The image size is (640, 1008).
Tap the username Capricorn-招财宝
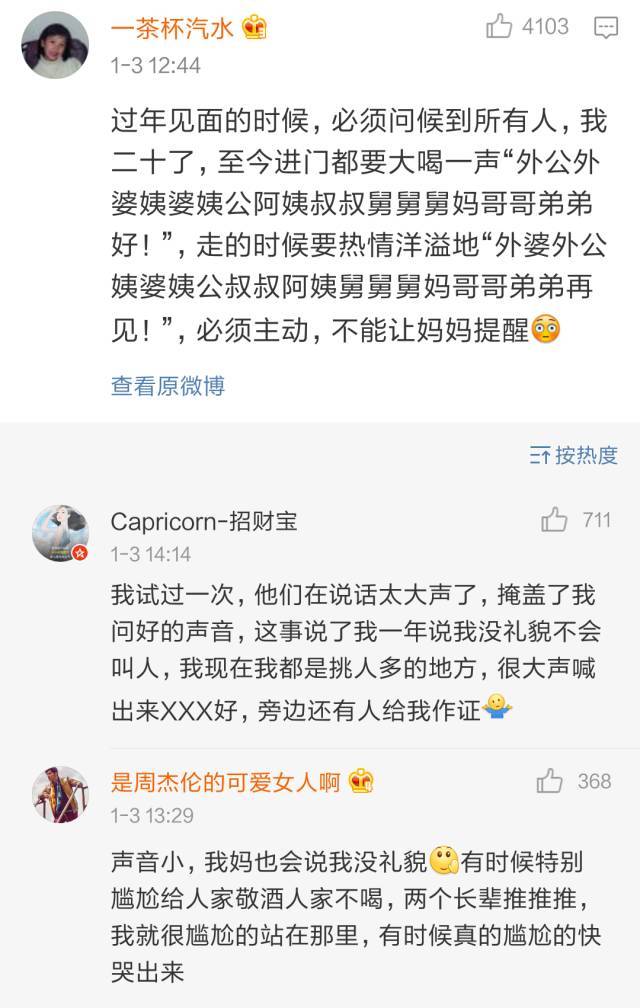[x=203, y=521]
